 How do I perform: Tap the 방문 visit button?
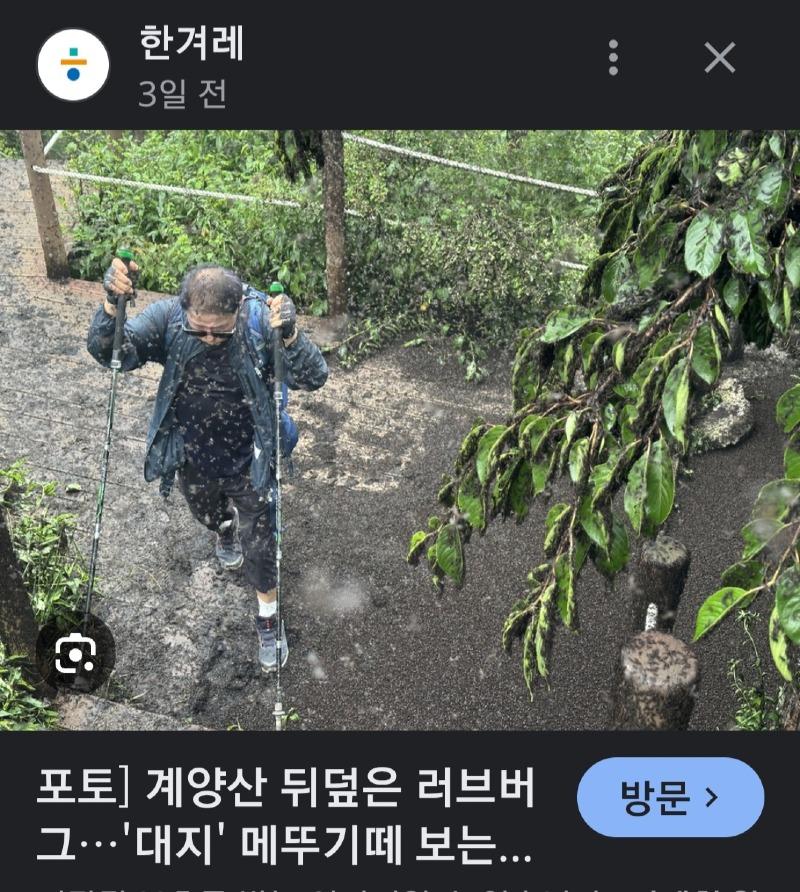pyautogui.click(x=670, y=797)
